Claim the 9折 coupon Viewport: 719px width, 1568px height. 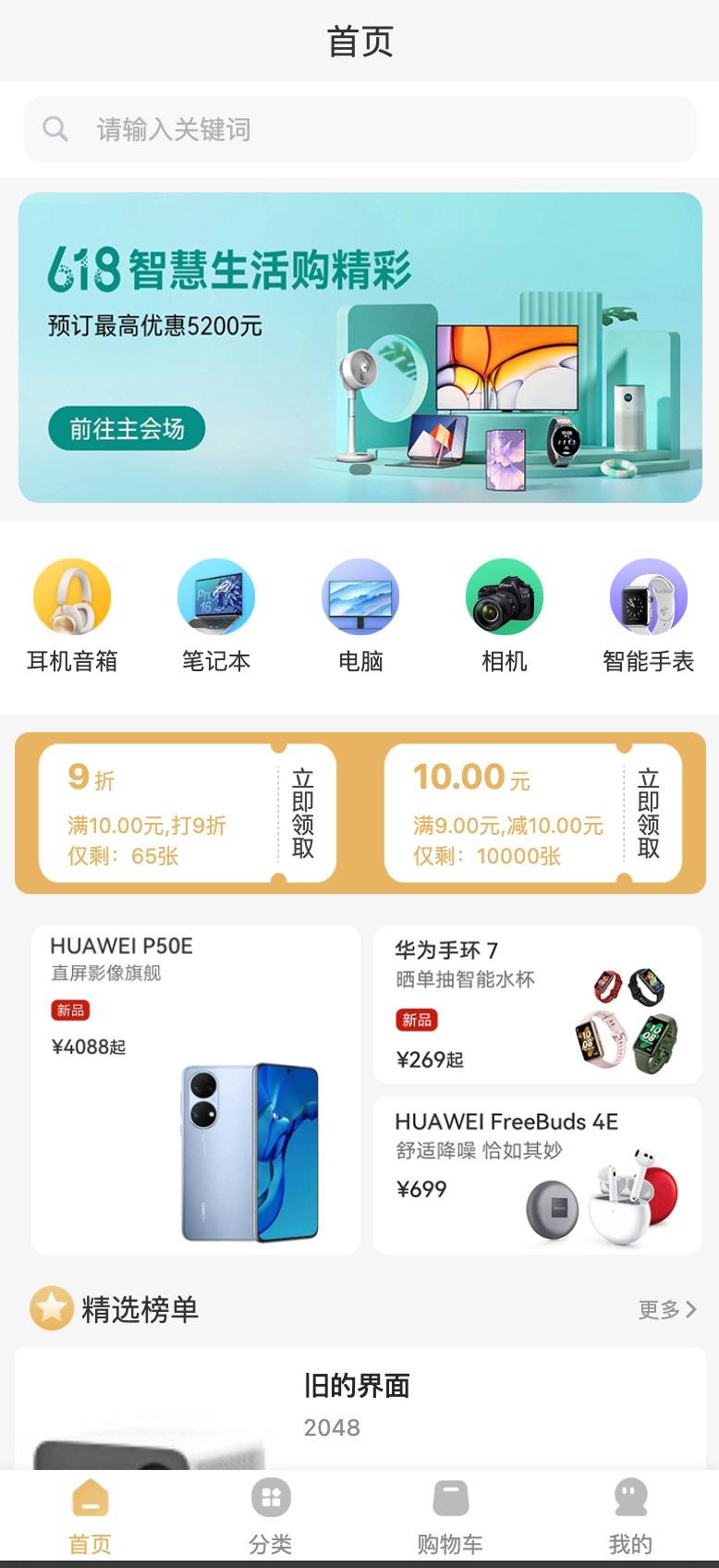coord(303,814)
